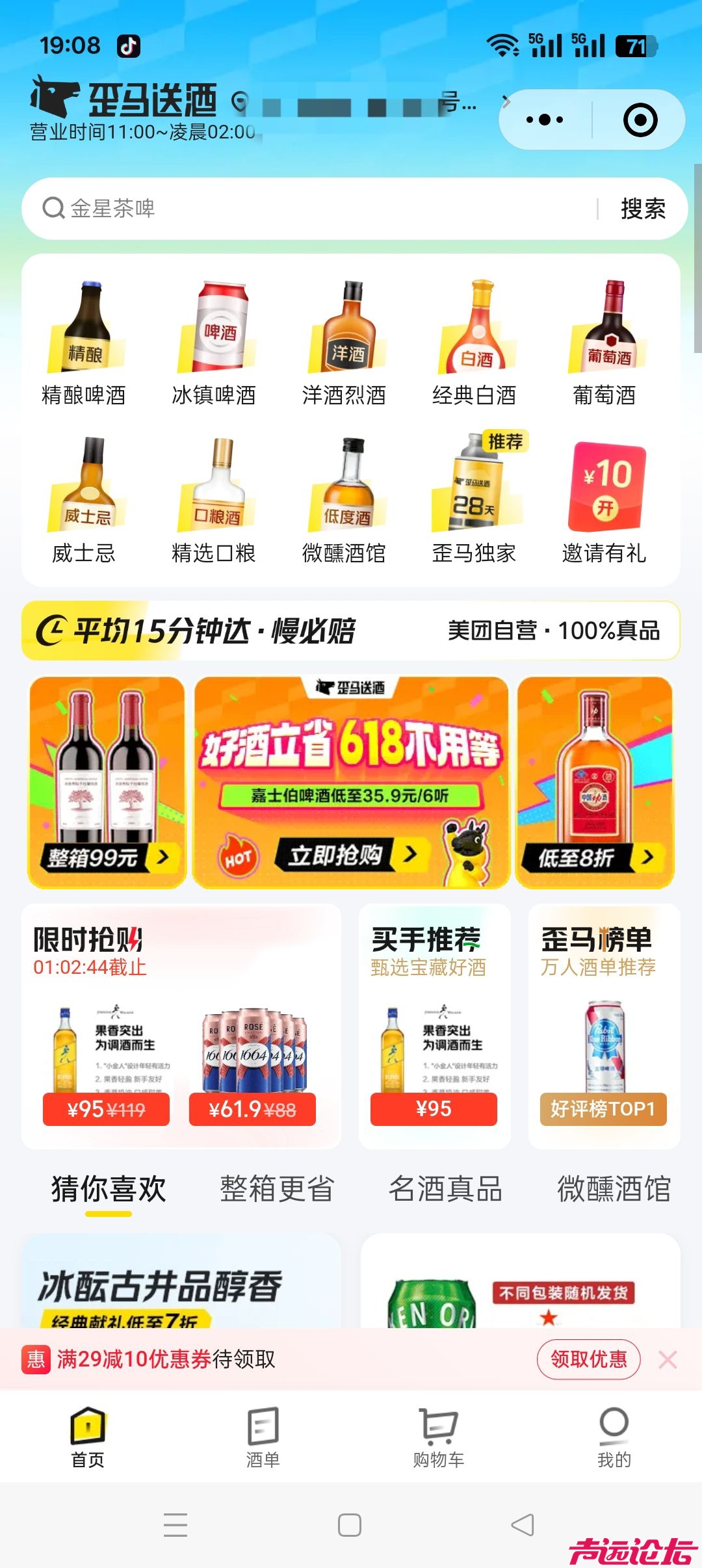Viewport: 702px width, 1568px height.
Task: Tap the 搜索 button
Action: (x=642, y=209)
